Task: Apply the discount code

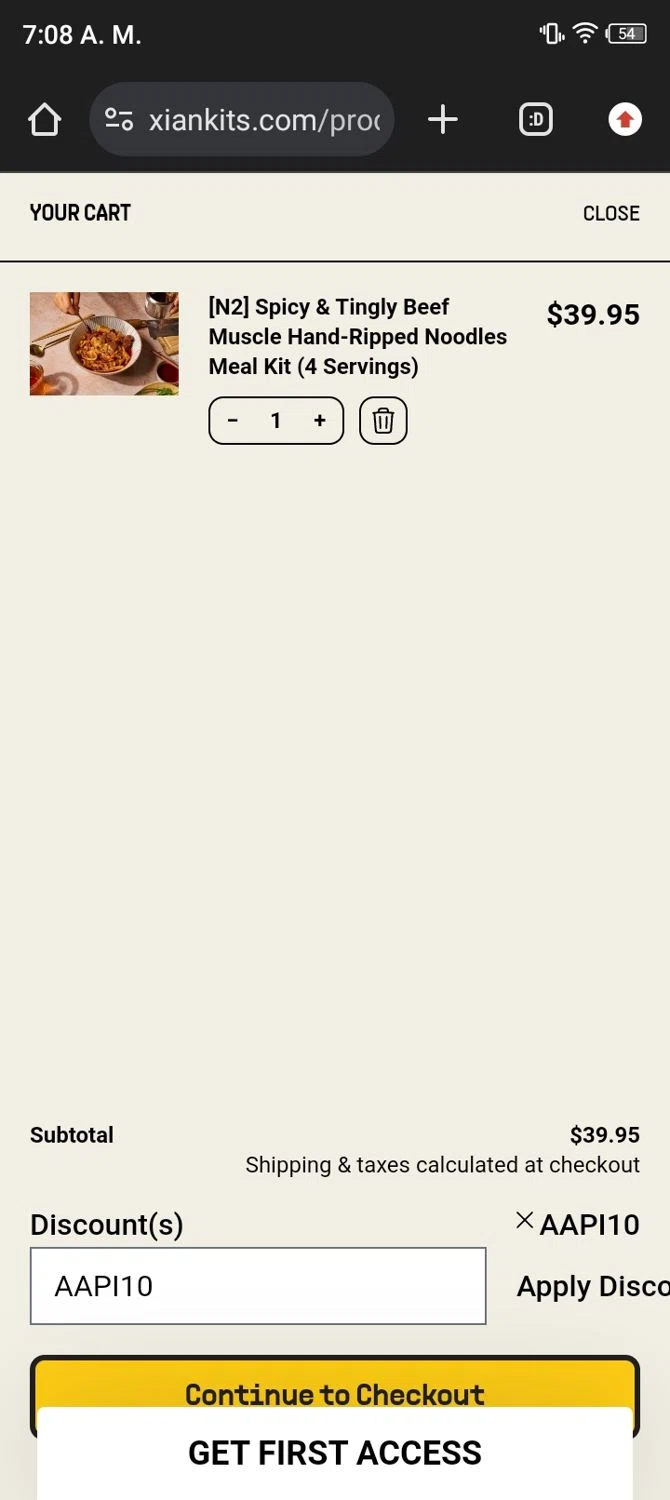Action: [x=592, y=1286]
